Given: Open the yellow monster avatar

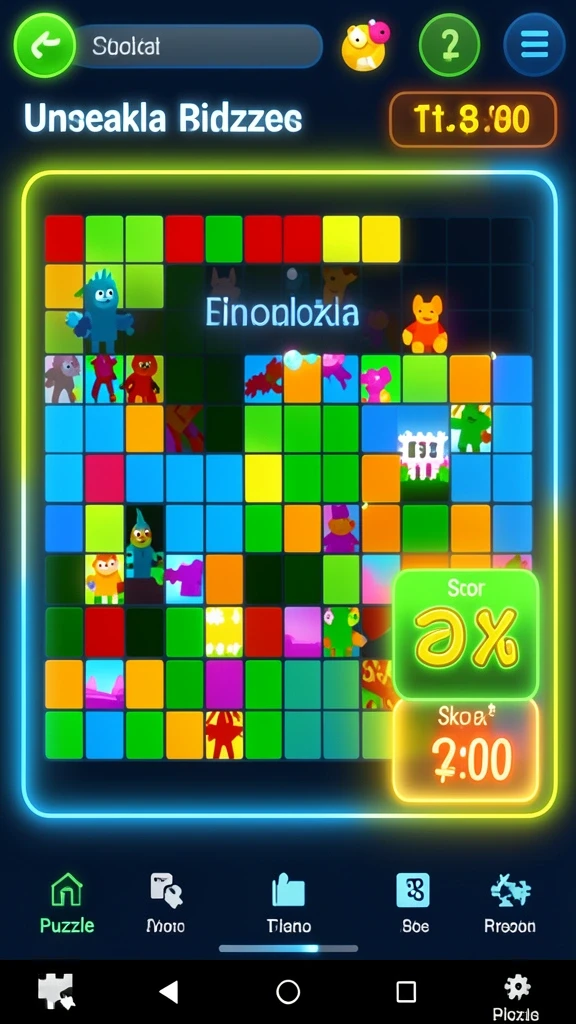Looking at the screenshot, I should (x=366, y=44).
